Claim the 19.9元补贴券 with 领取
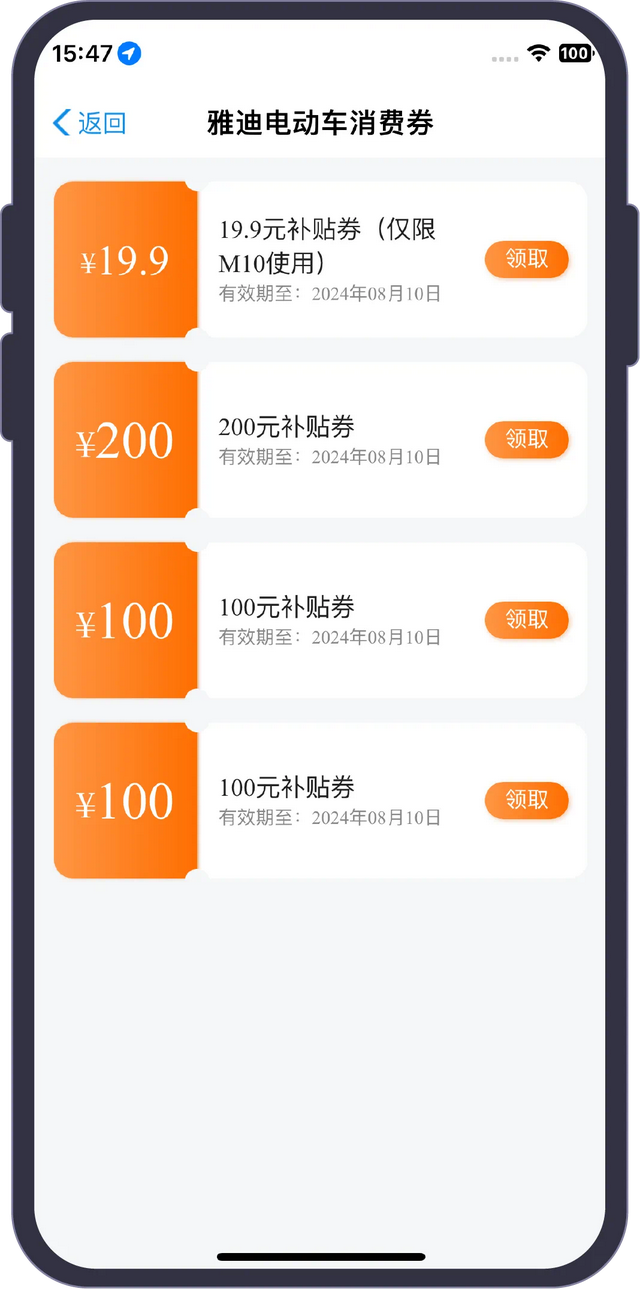This screenshot has height=1289, width=640. pyautogui.click(x=527, y=260)
